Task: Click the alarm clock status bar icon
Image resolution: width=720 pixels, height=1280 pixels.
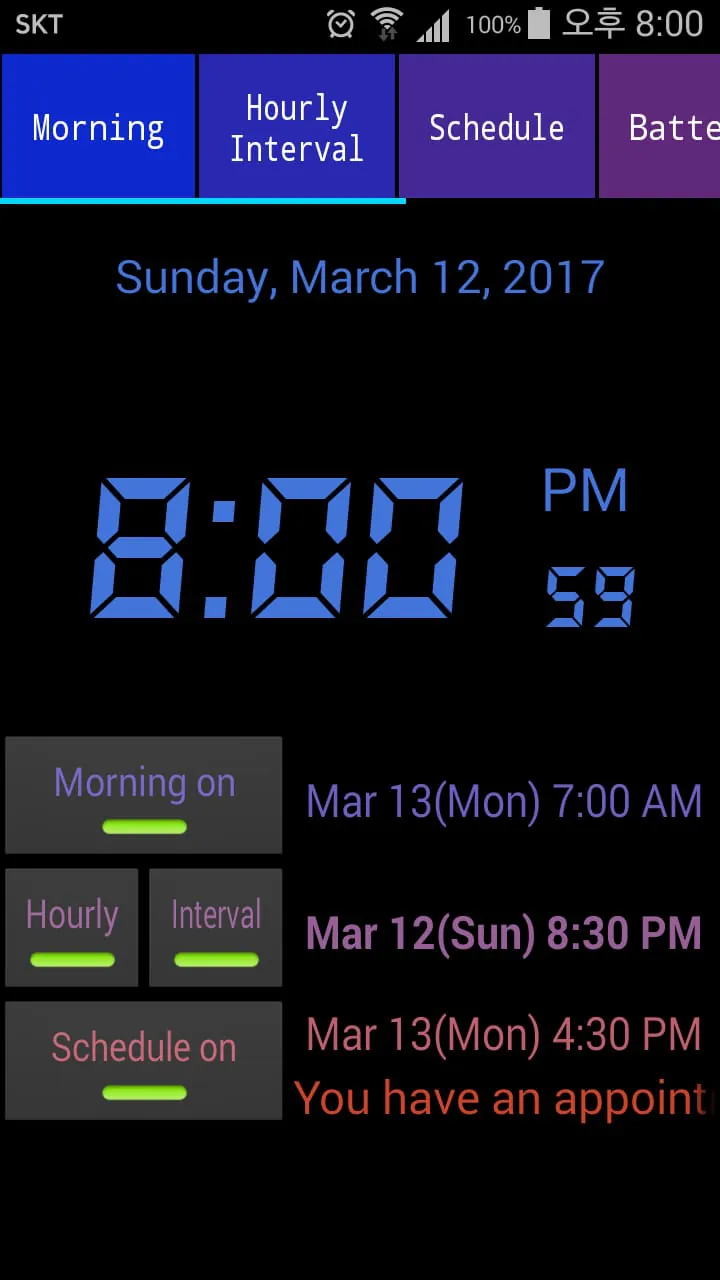Action: 341,22
